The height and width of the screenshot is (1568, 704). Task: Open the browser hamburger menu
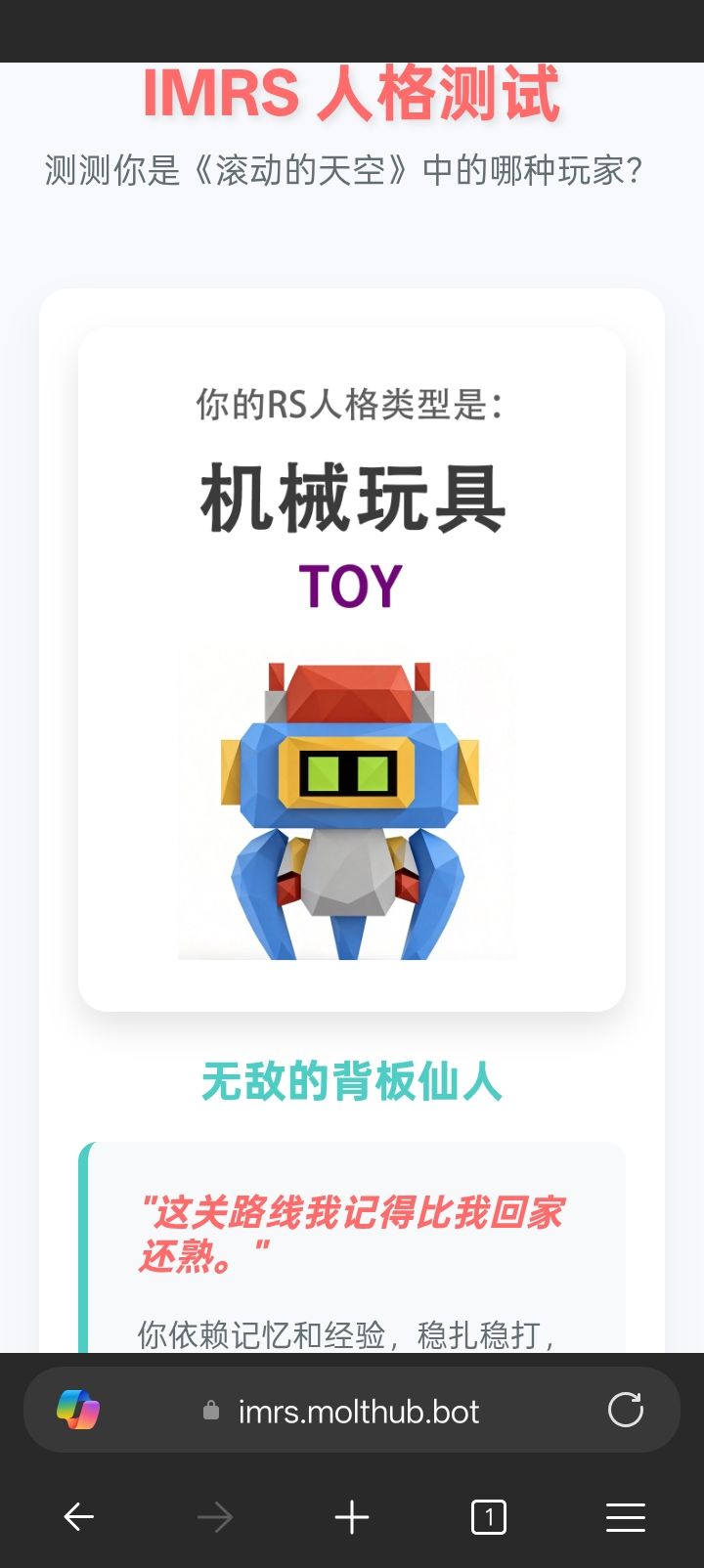[x=625, y=1516]
